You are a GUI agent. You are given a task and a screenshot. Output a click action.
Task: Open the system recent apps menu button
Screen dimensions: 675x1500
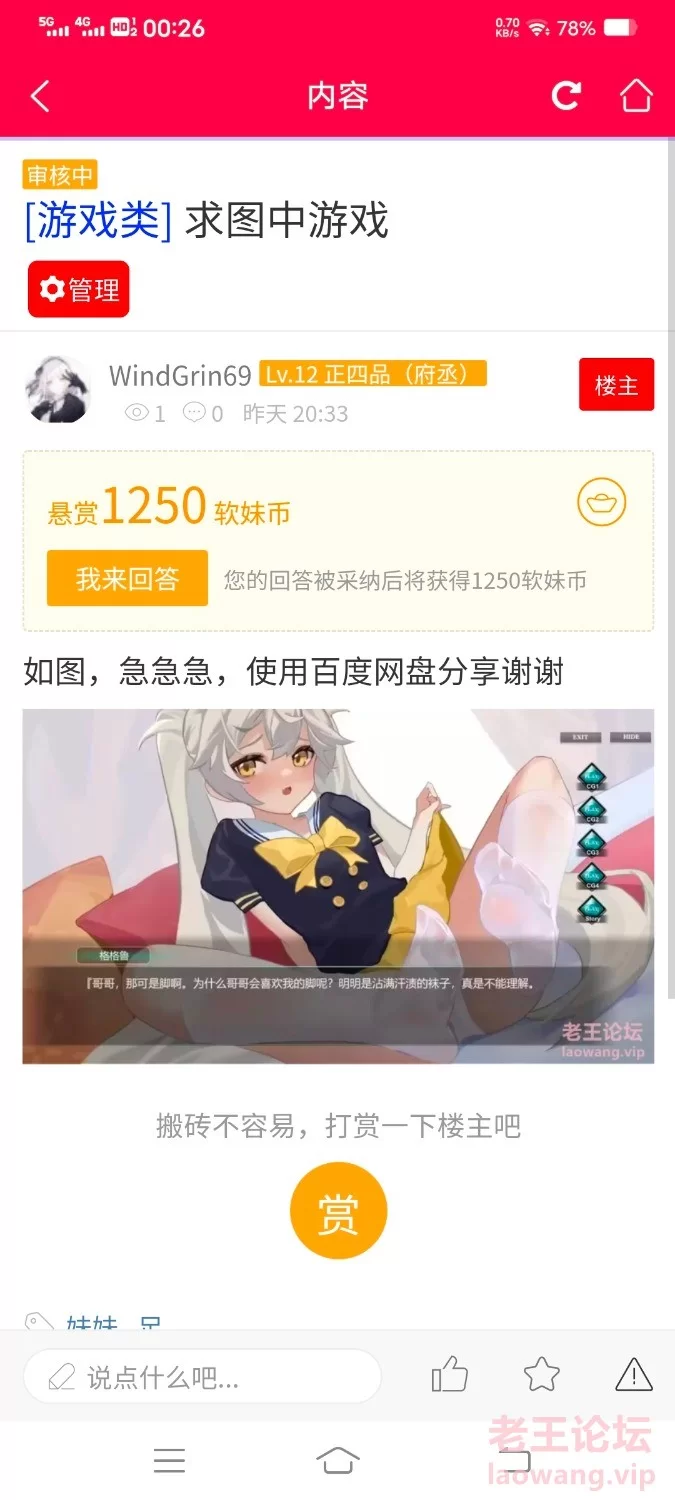pyautogui.click(x=169, y=1460)
